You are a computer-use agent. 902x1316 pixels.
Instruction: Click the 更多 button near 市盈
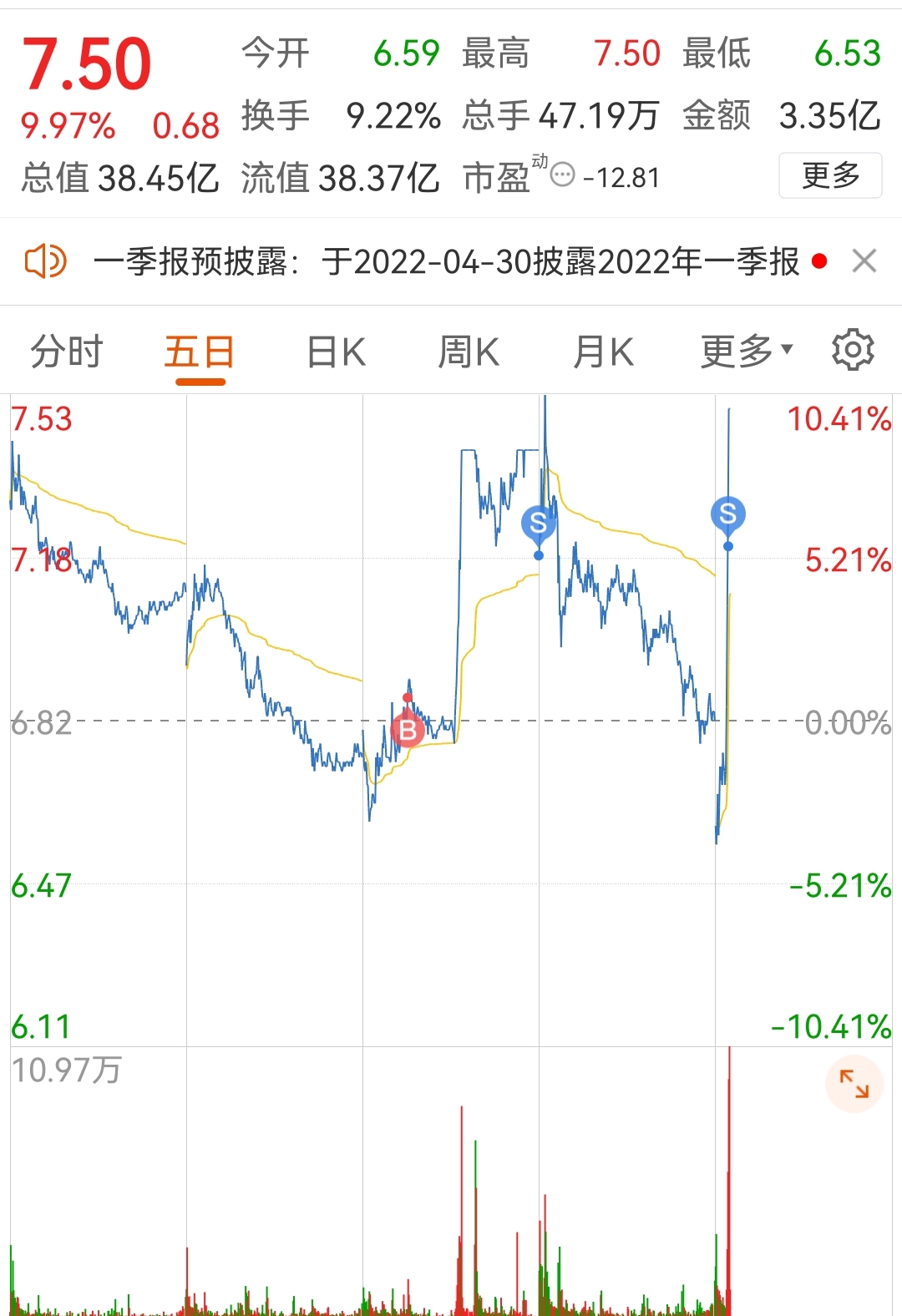pyautogui.click(x=829, y=175)
